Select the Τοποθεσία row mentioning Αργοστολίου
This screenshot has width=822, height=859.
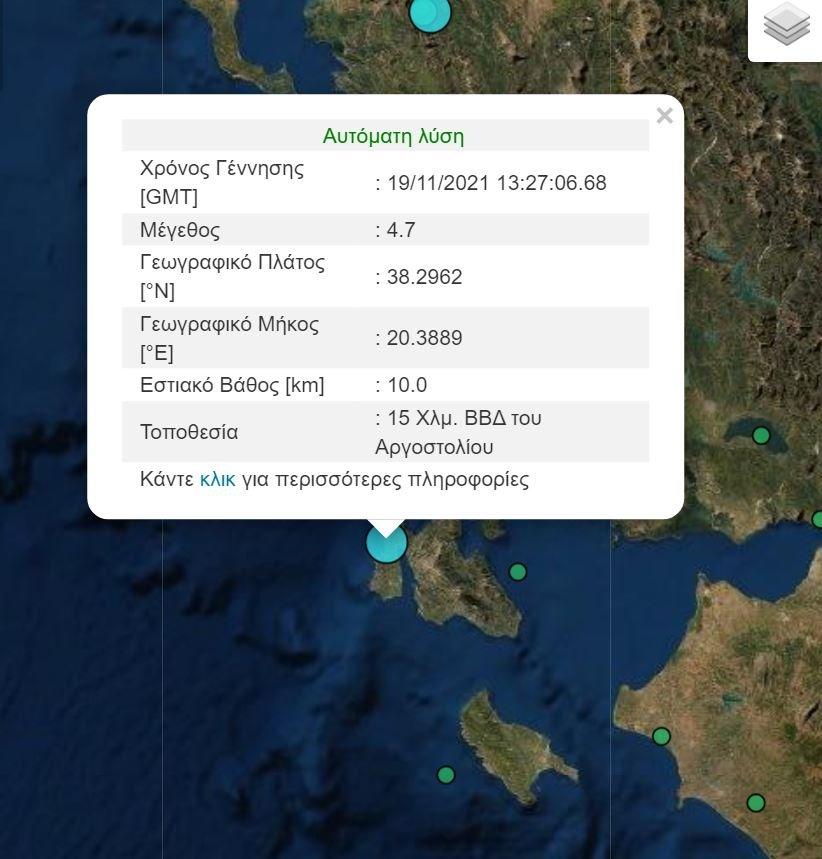point(390,431)
